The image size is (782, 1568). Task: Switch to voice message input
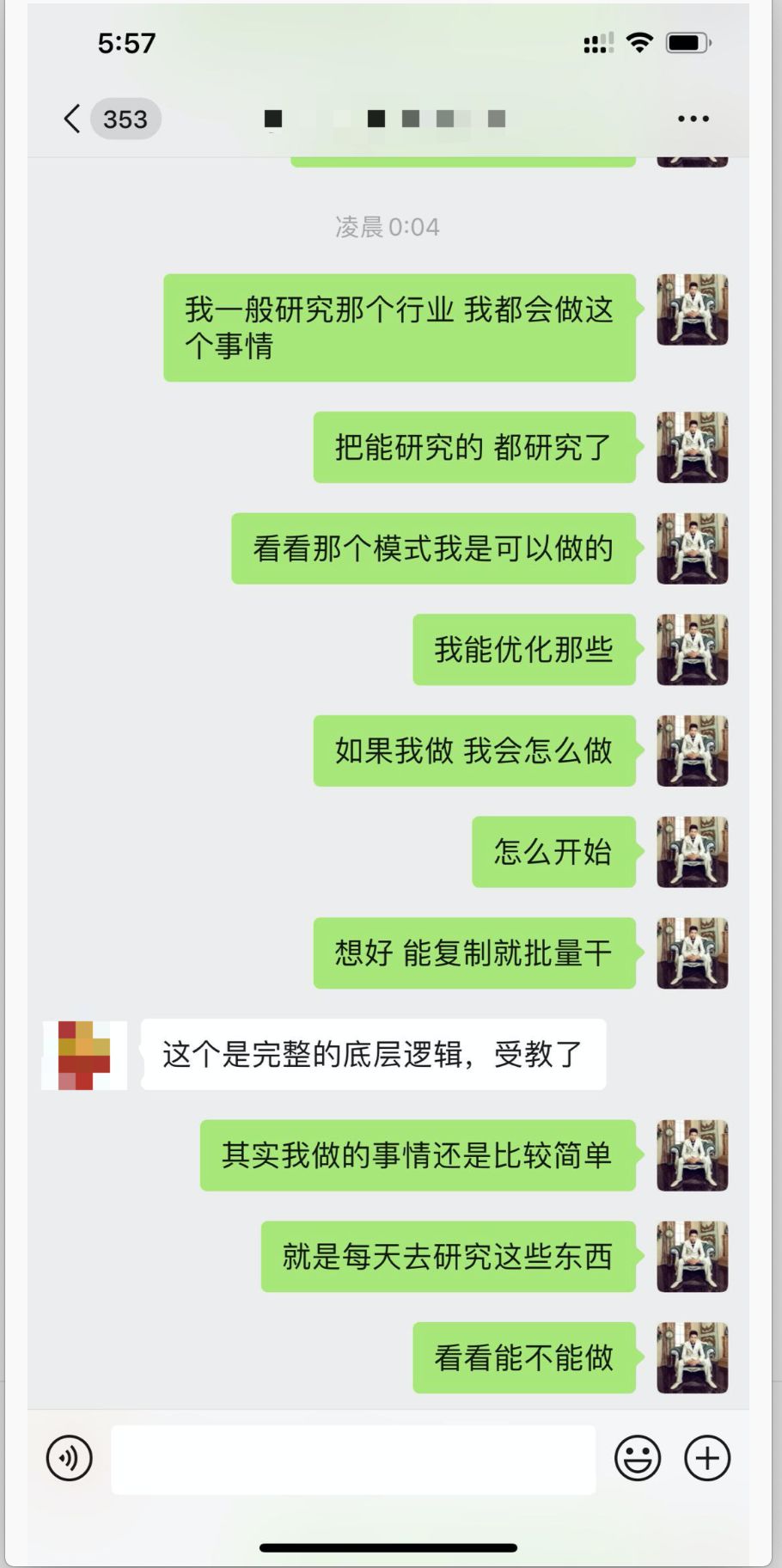[x=70, y=1458]
